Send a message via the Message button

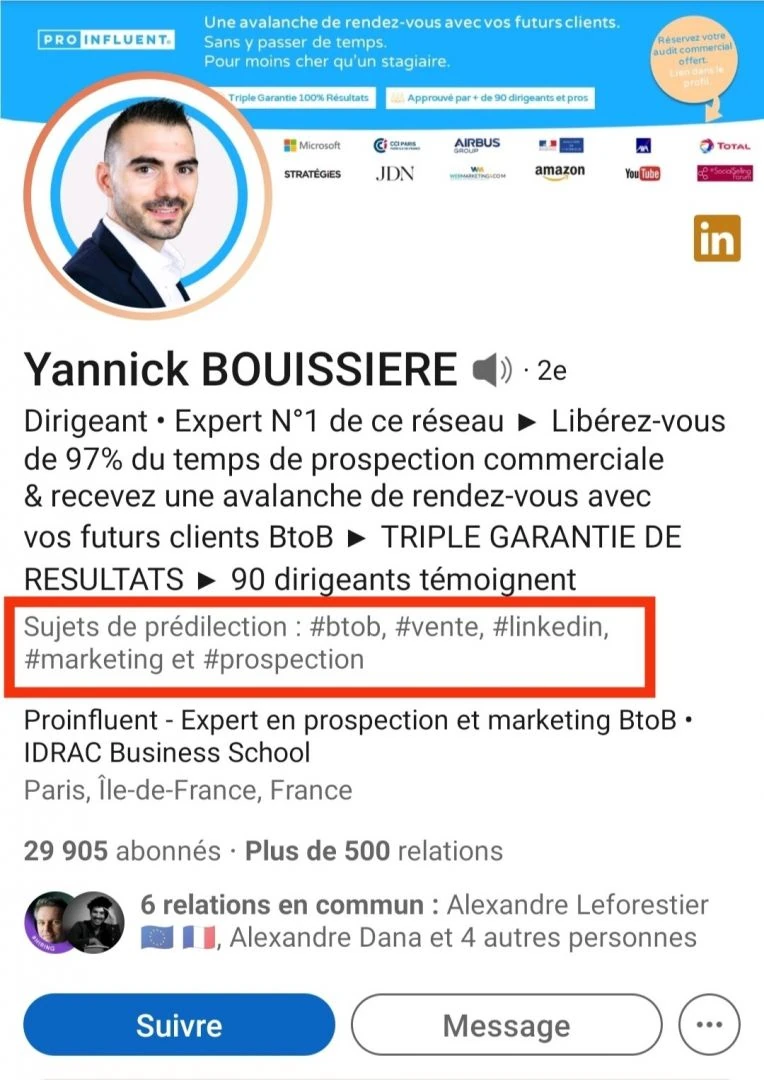[x=506, y=1025]
